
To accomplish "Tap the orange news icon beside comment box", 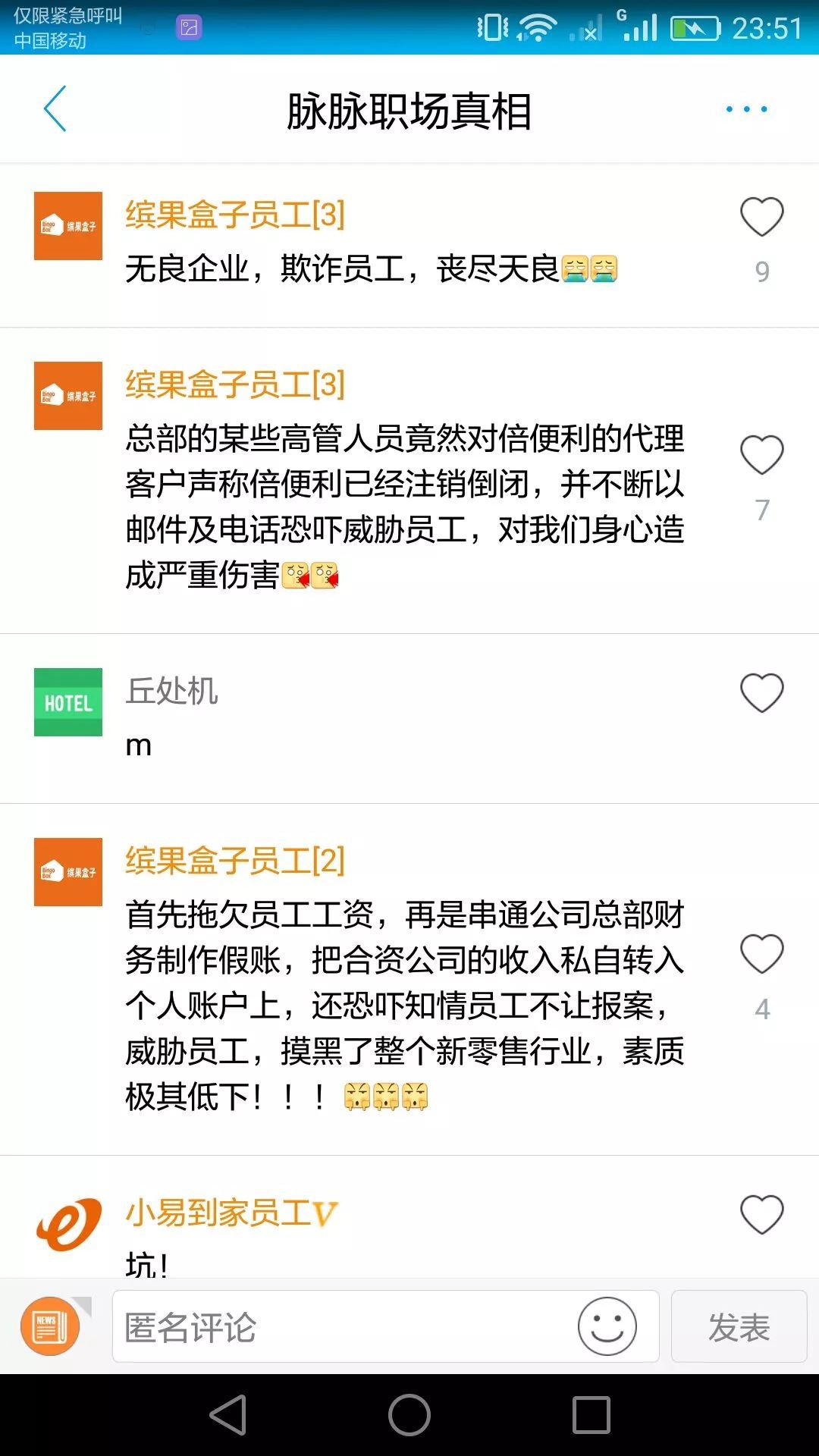I will tap(50, 1326).
